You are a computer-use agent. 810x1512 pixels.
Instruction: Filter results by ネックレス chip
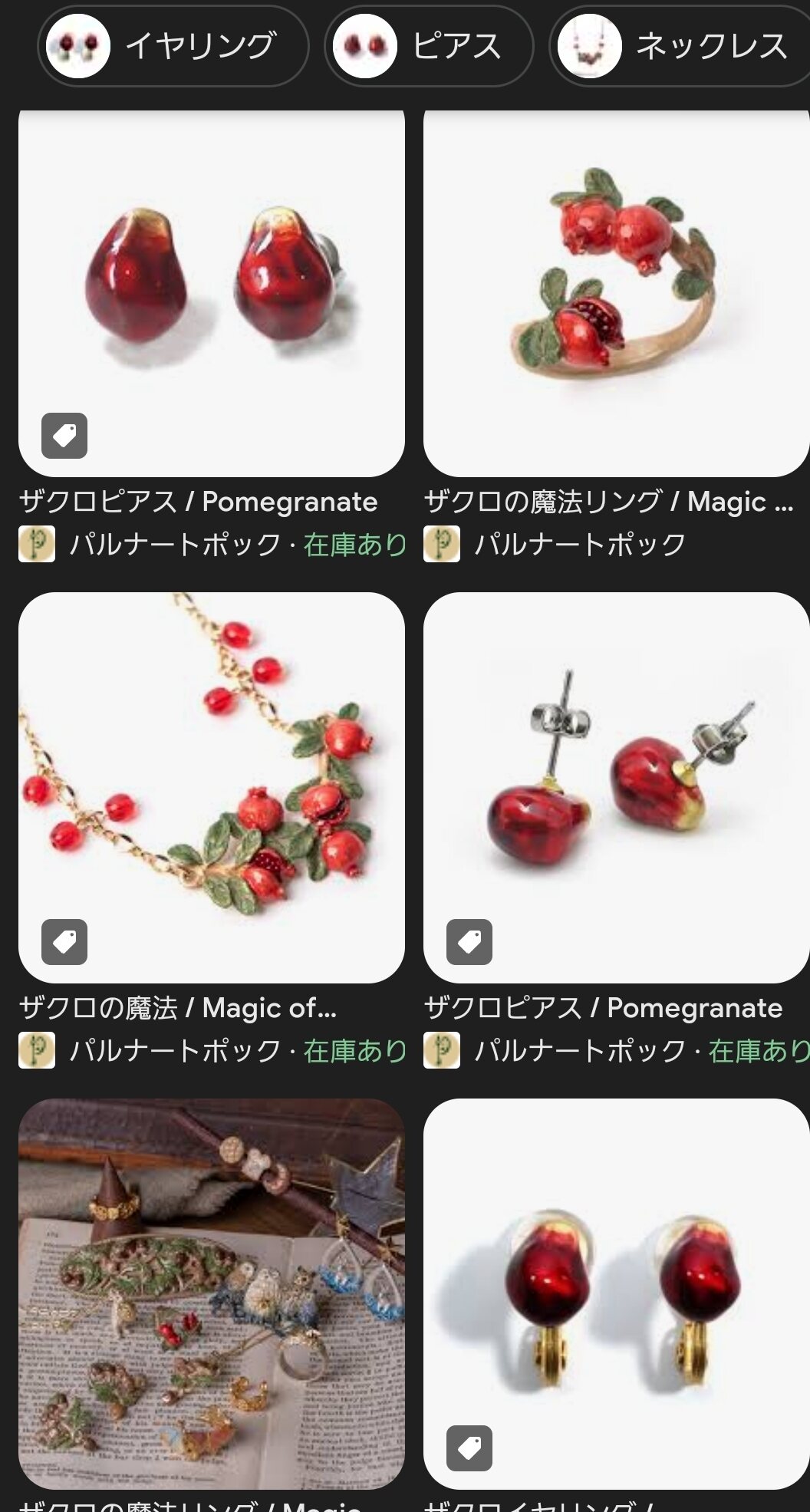(680, 46)
